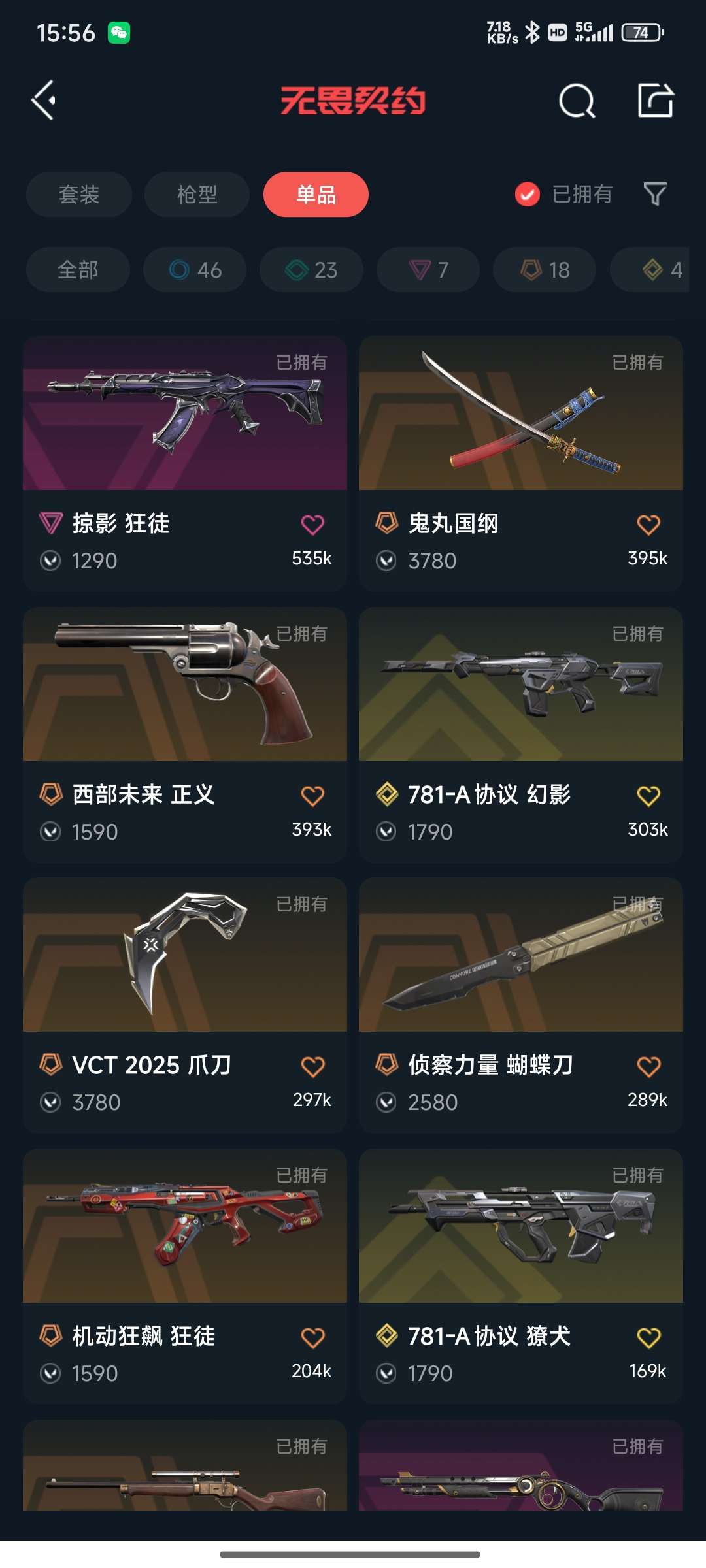Viewport: 706px width, 1568px height.
Task: Filter by the green tier chip showing 23
Action: tap(311, 269)
